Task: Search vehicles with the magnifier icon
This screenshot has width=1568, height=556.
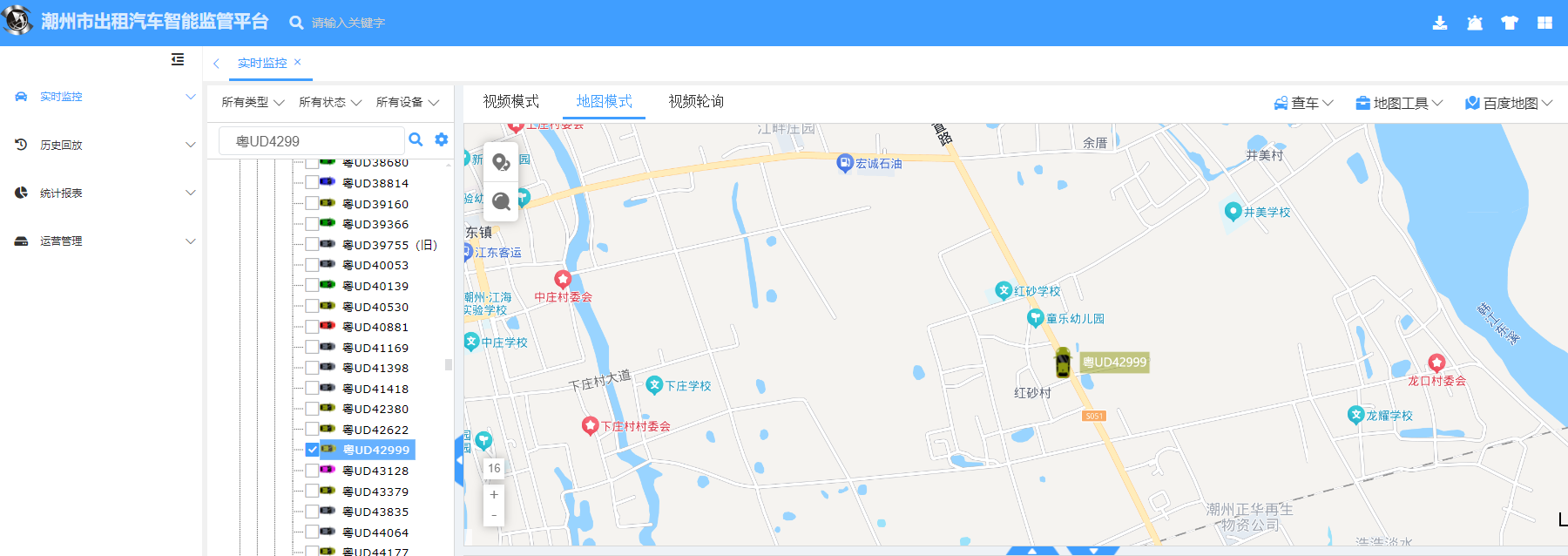Action: click(416, 139)
